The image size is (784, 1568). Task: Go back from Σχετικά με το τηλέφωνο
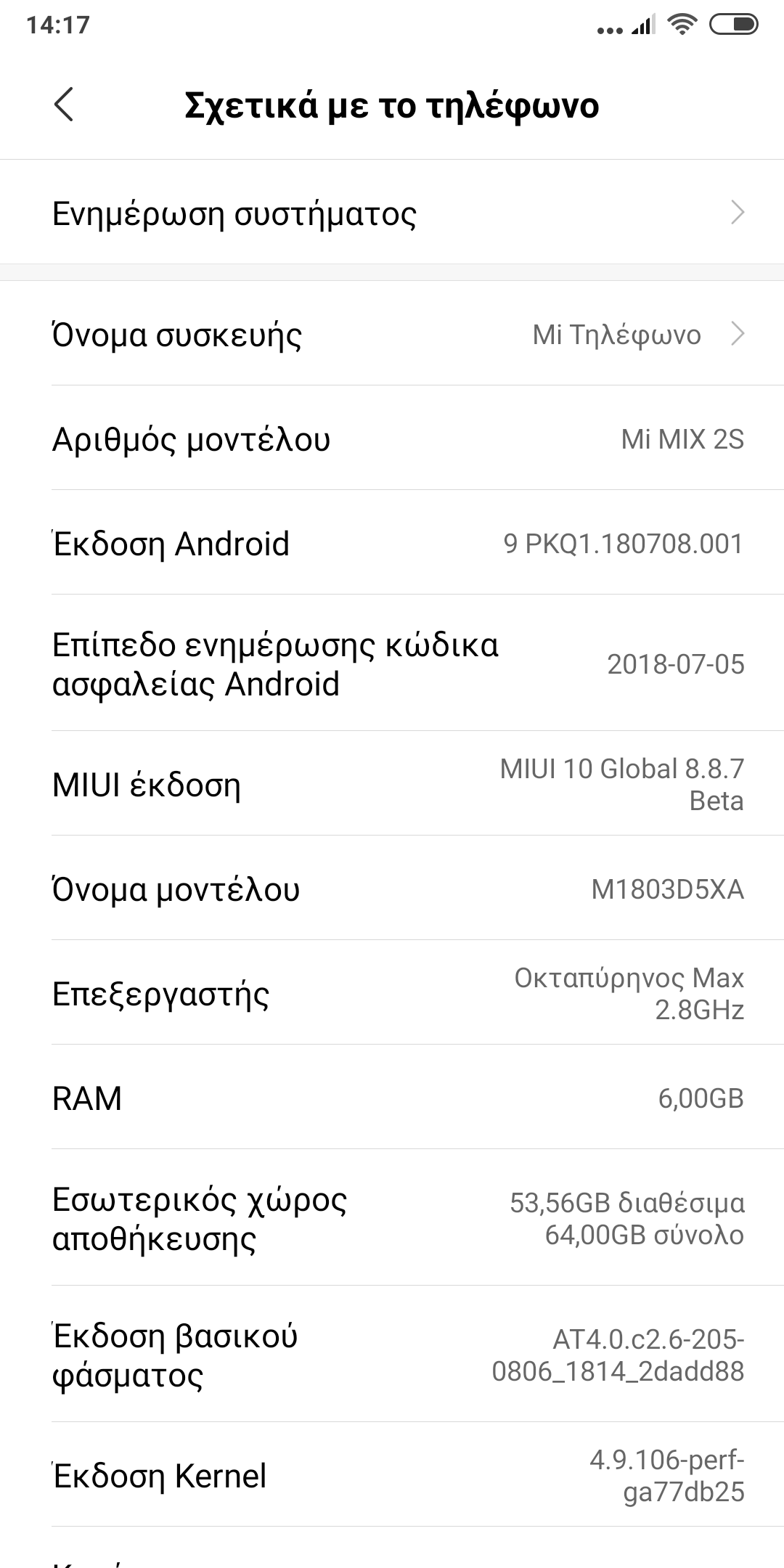click(64, 105)
